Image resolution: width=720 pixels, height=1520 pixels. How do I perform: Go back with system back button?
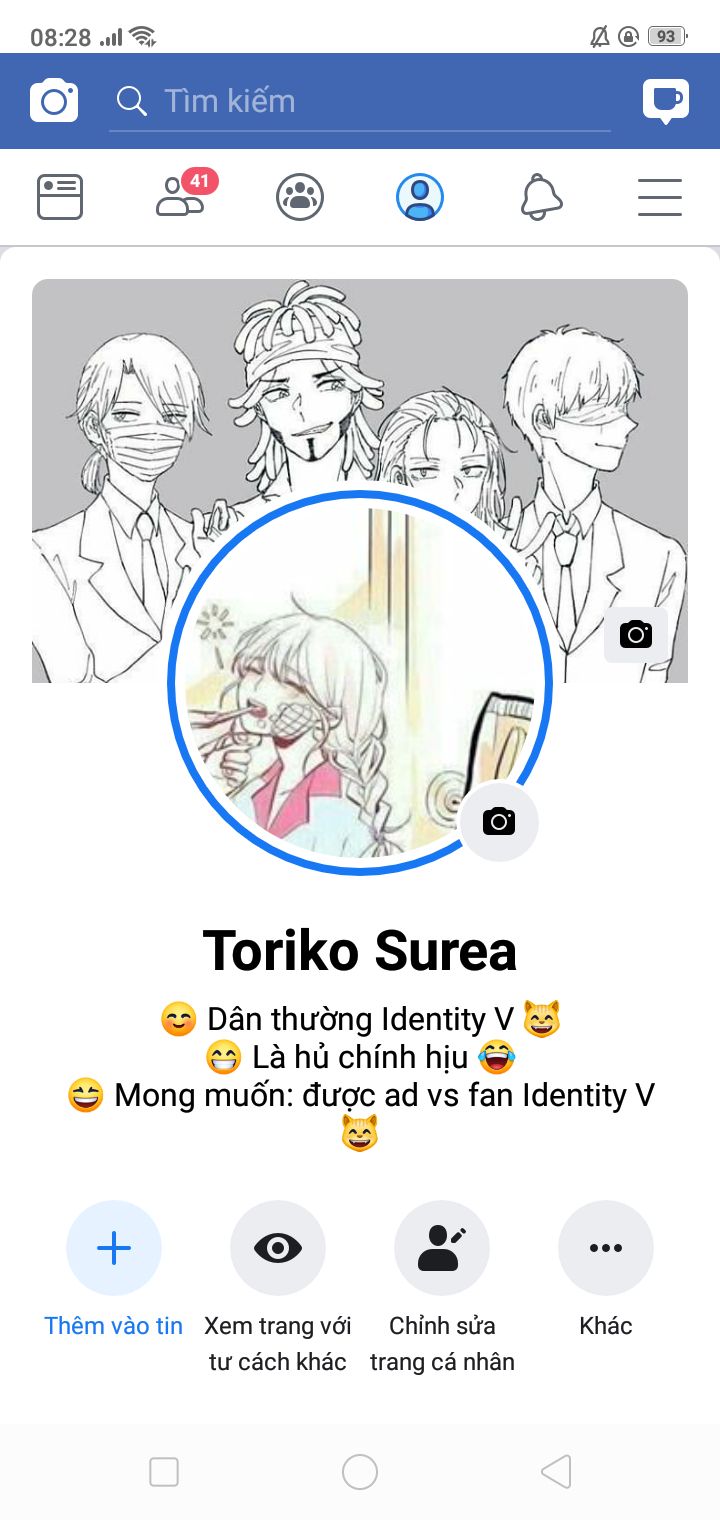pyautogui.click(x=556, y=1472)
